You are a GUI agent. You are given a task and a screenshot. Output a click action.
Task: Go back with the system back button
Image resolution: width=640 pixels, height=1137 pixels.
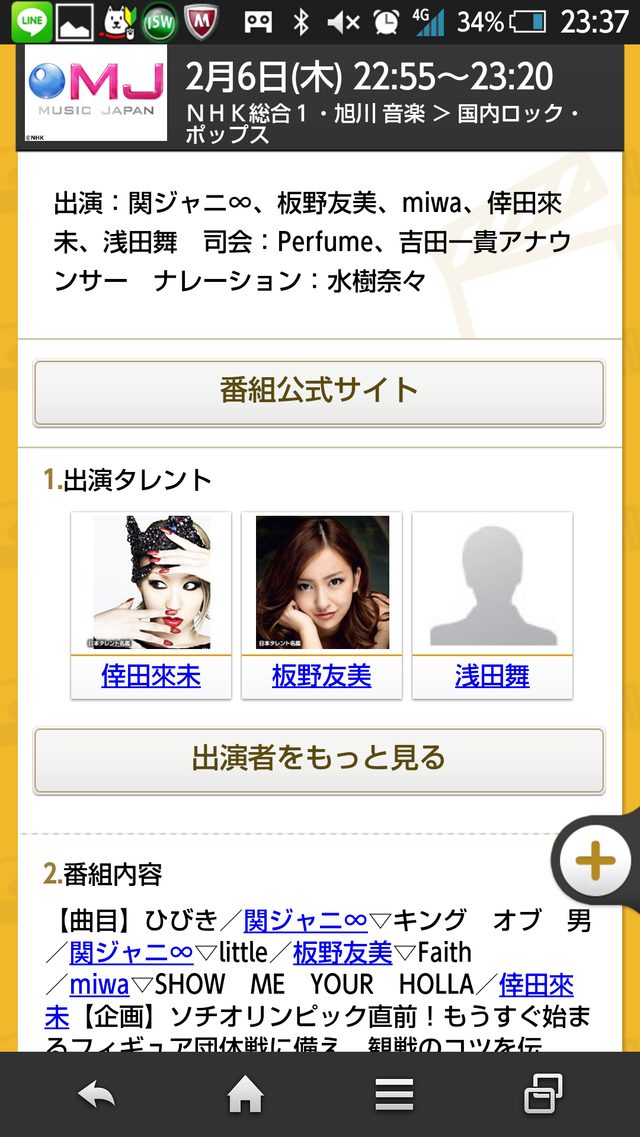pyautogui.click(x=97, y=1096)
